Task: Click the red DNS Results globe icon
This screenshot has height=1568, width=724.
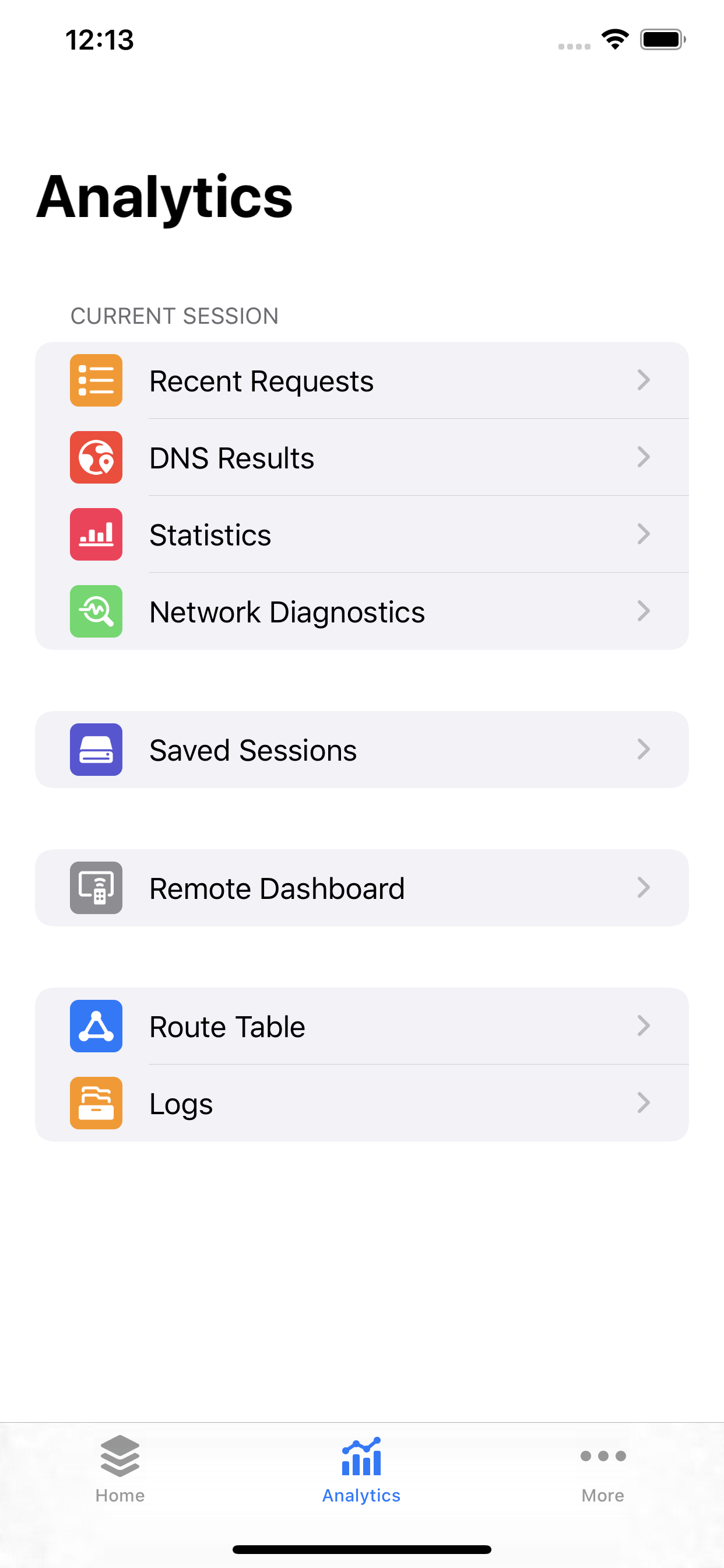Action: tap(96, 457)
